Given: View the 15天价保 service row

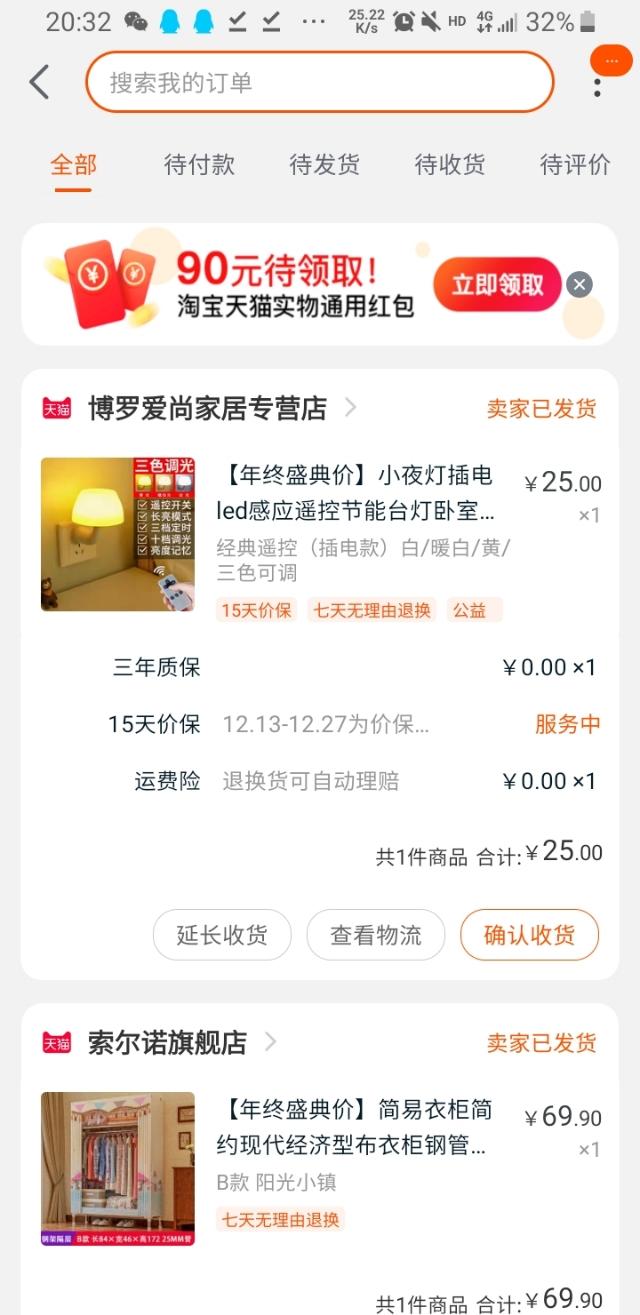Looking at the screenshot, I should [350, 724].
